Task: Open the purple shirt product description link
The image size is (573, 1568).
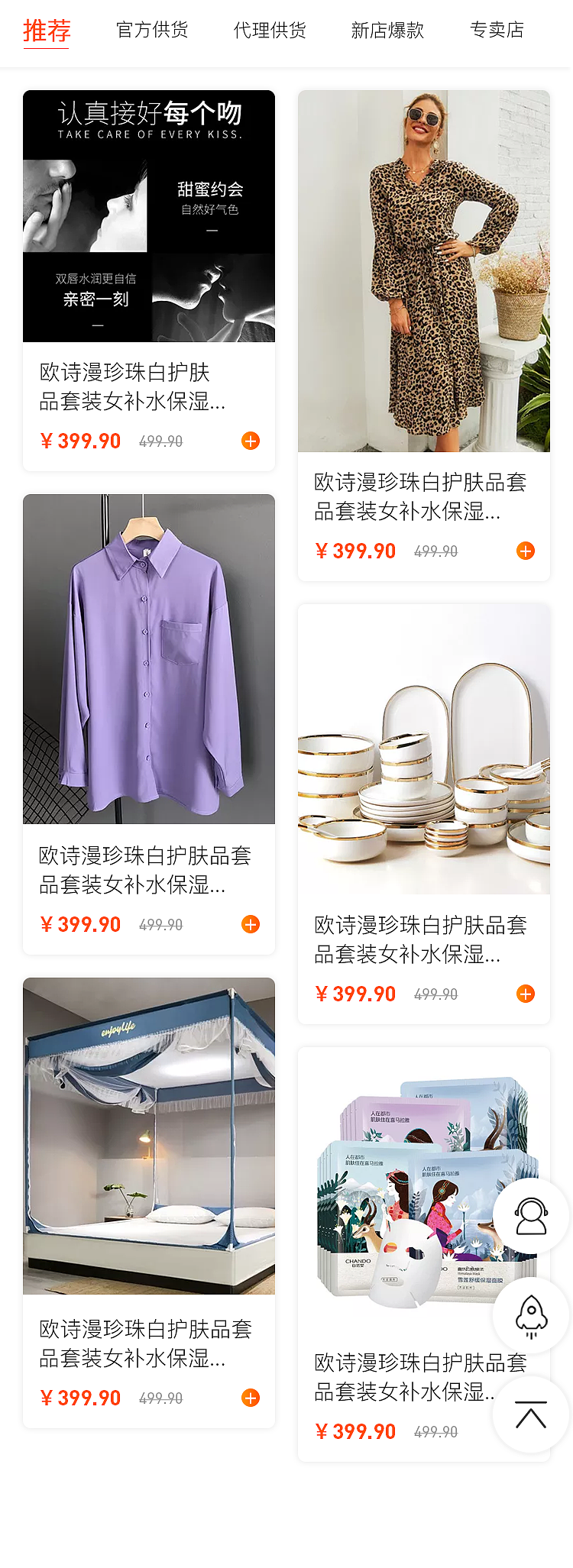Action: click(145, 871)
